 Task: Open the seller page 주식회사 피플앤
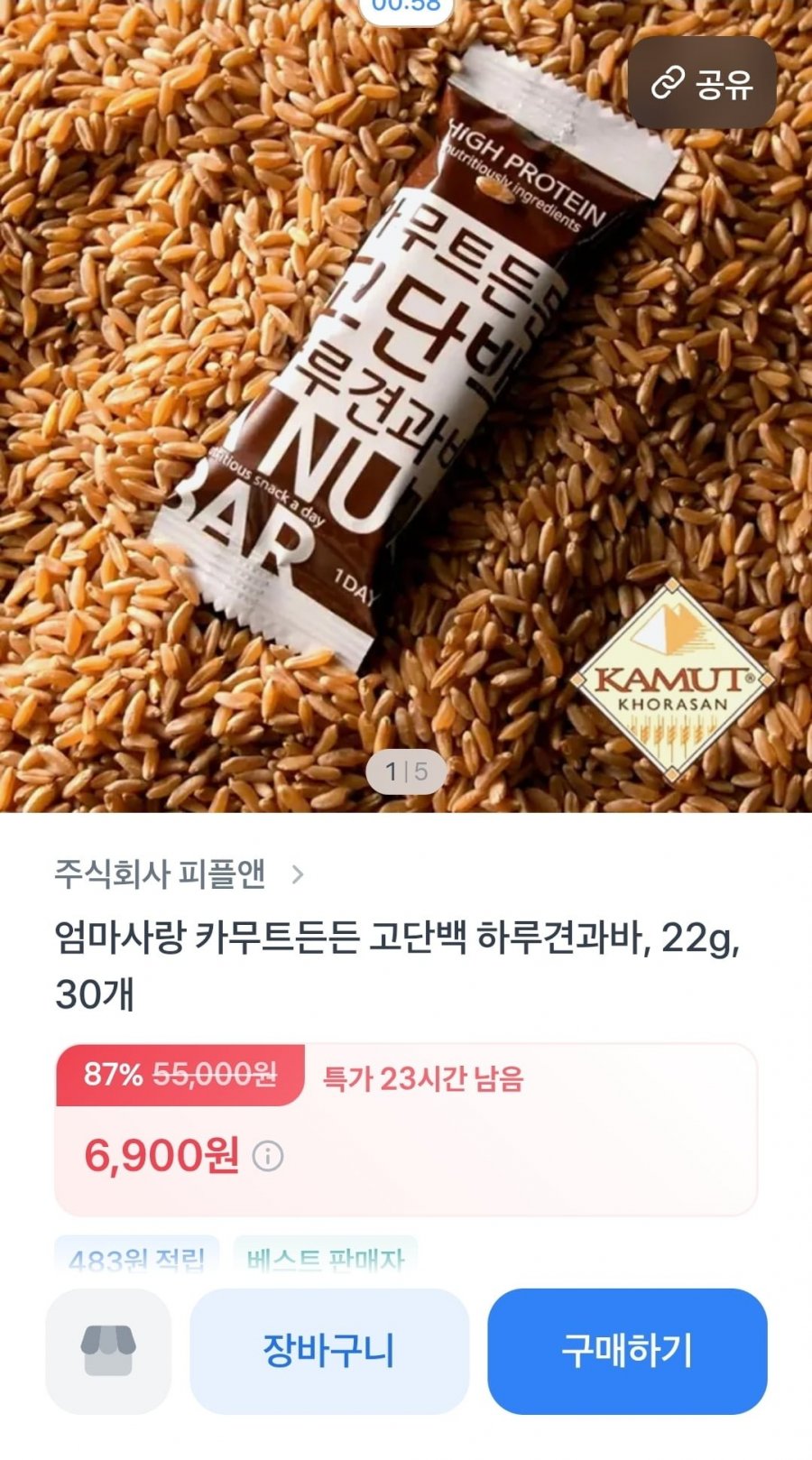pyautogui.click(x=179, y=873)
